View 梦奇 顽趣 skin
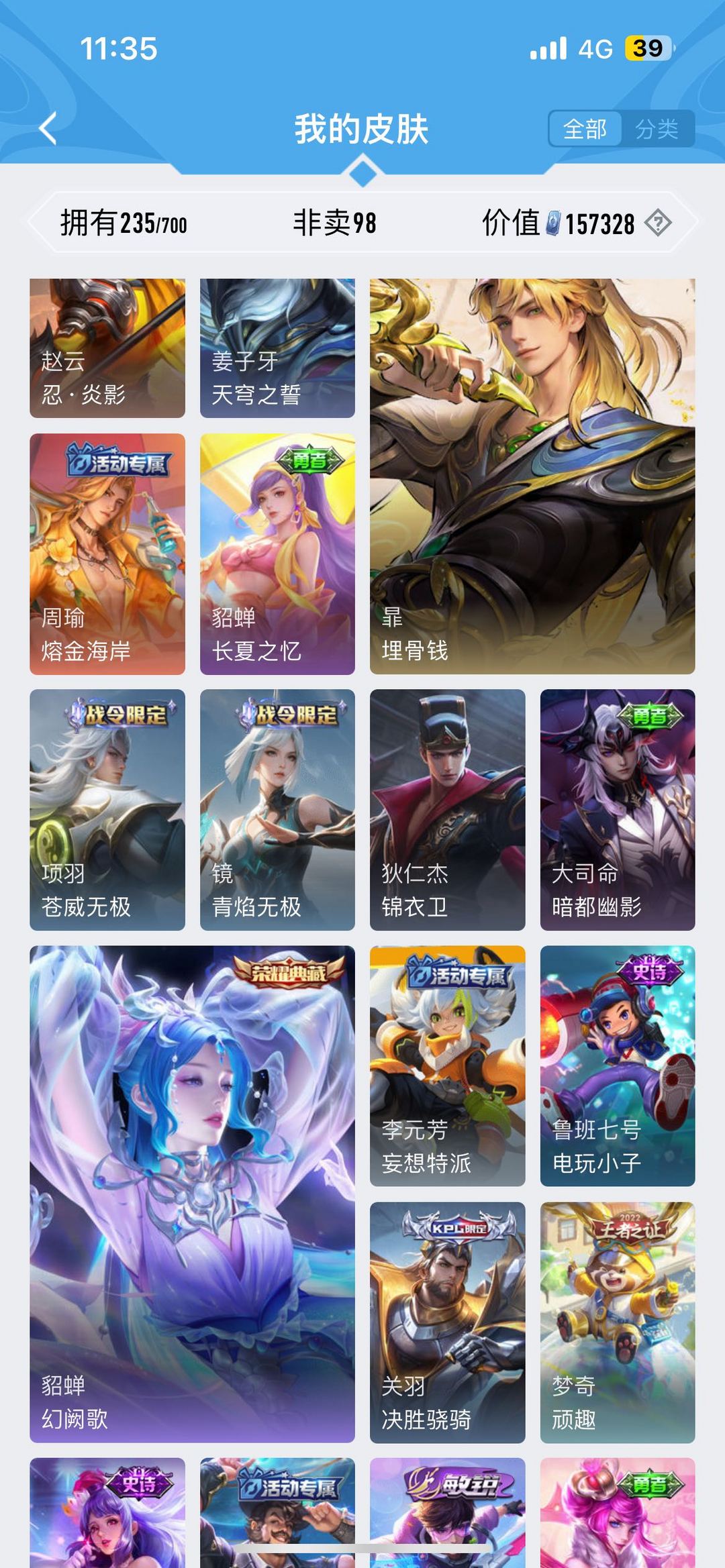Image resolution: width=725 pixels, height=1568 pixels. click(x=618, y=1322)
